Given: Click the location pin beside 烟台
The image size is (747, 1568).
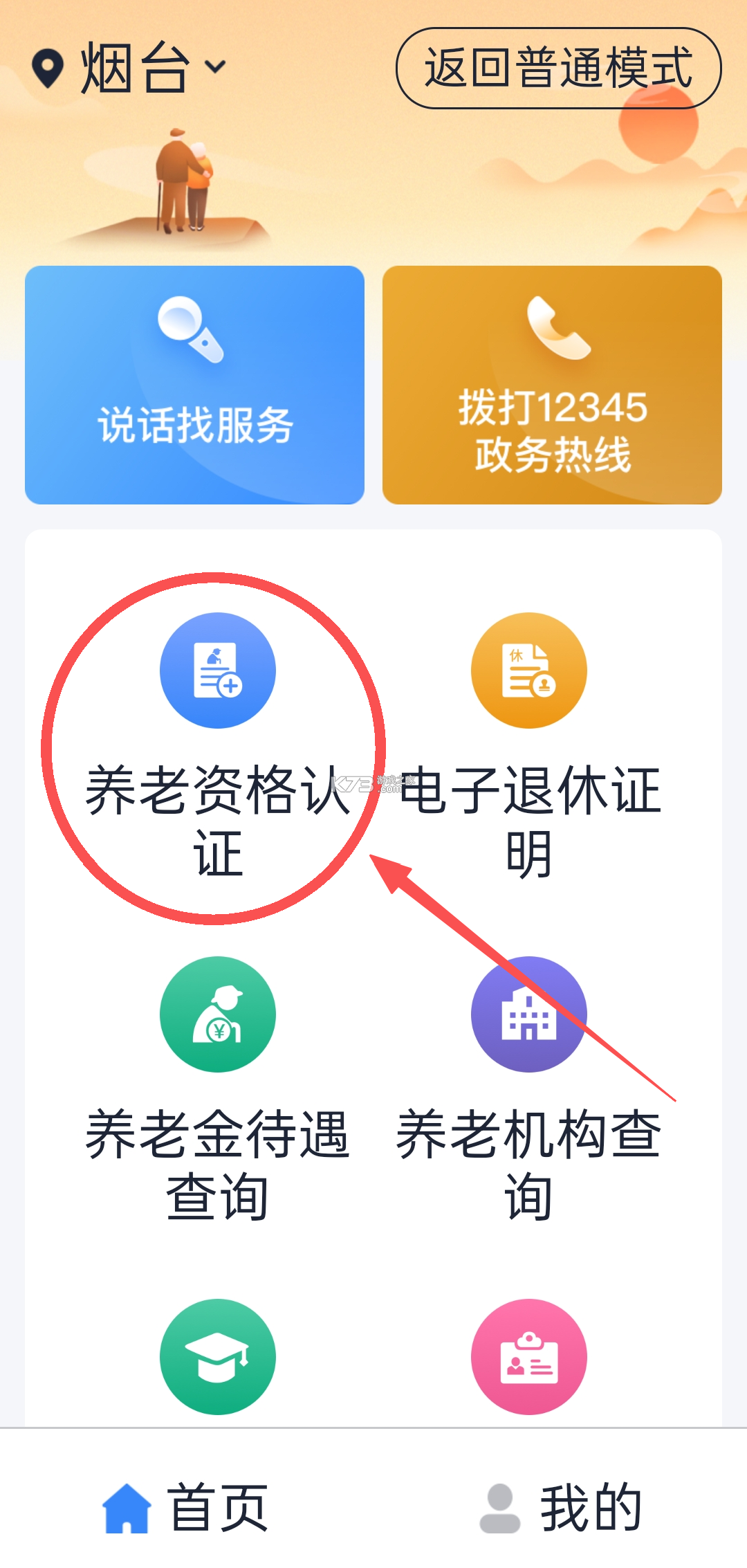Looking at the screenshot, I should pyautogui.click(x=47, y=67).
